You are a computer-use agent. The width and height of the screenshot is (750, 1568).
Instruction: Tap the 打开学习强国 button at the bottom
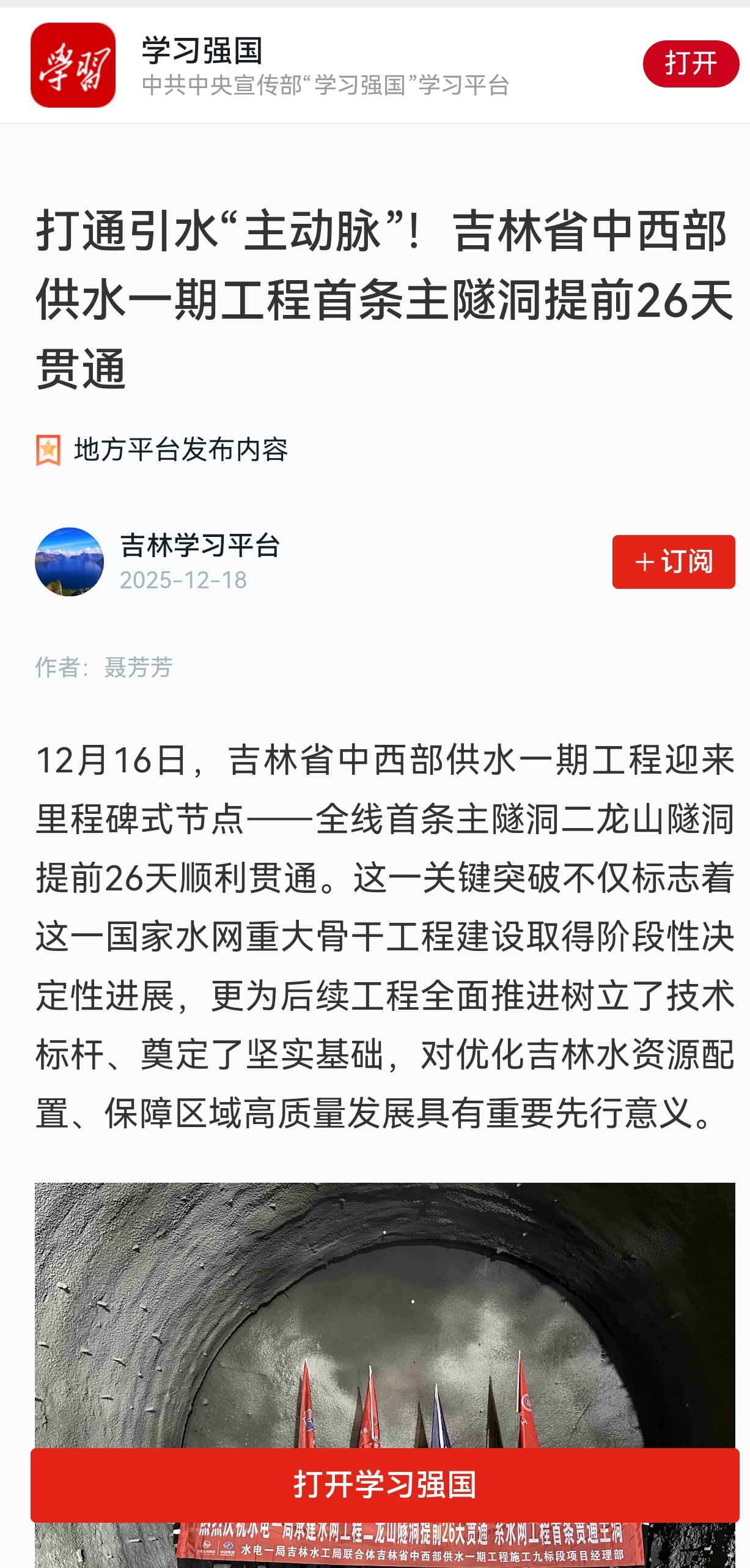point(384,1484)
